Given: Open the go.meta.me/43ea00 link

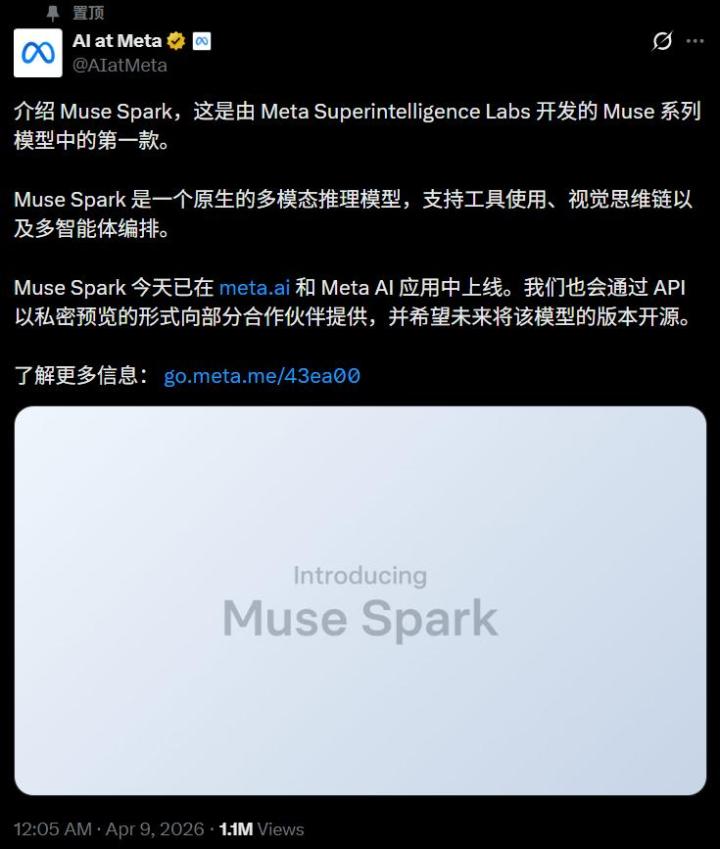Looking at the screenshot, I should 261,376.
